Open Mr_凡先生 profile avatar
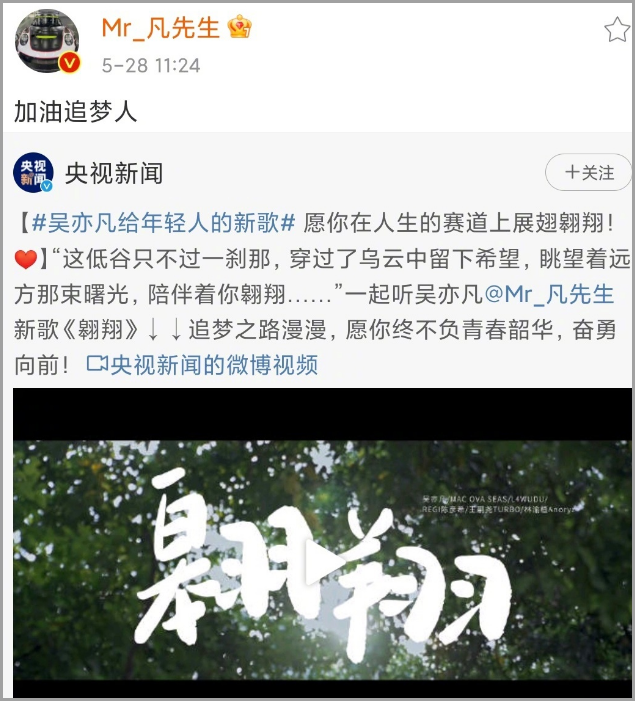635x701 pixels. coord(46,42)
